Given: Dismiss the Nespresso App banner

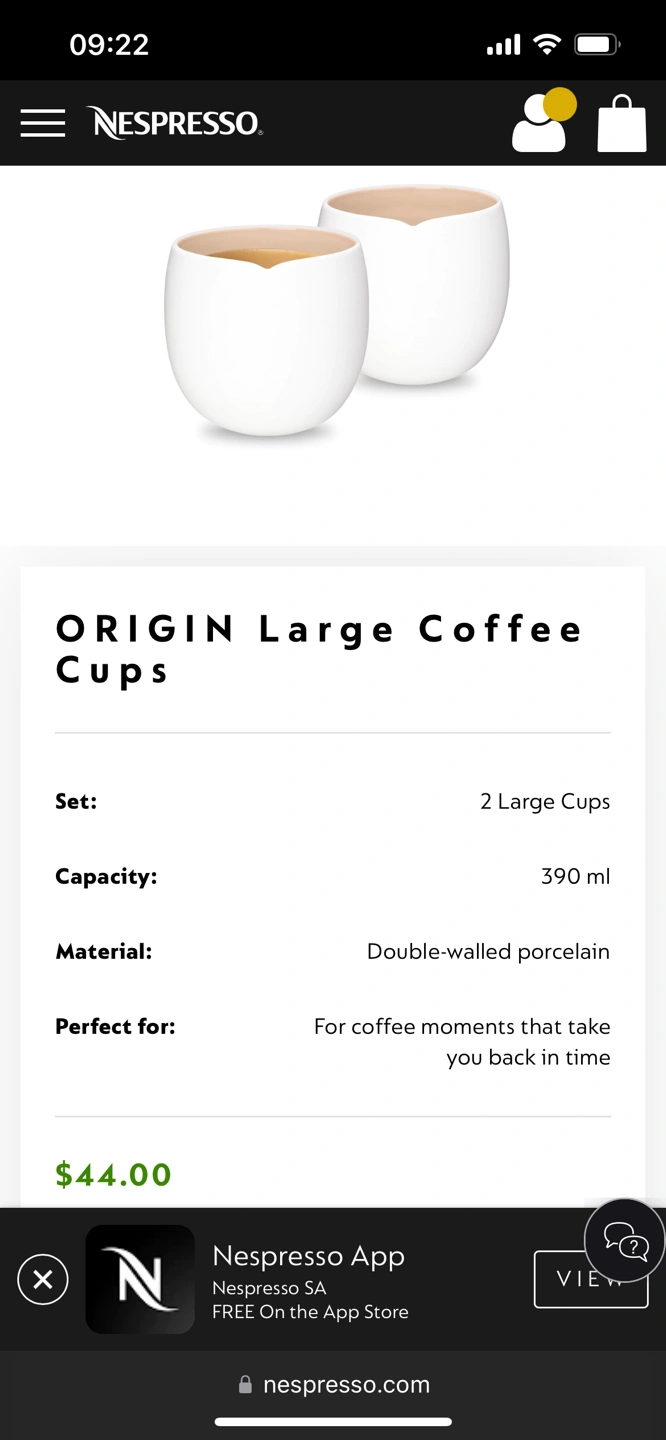Looking at the screenshot, I should (43, 1279).
